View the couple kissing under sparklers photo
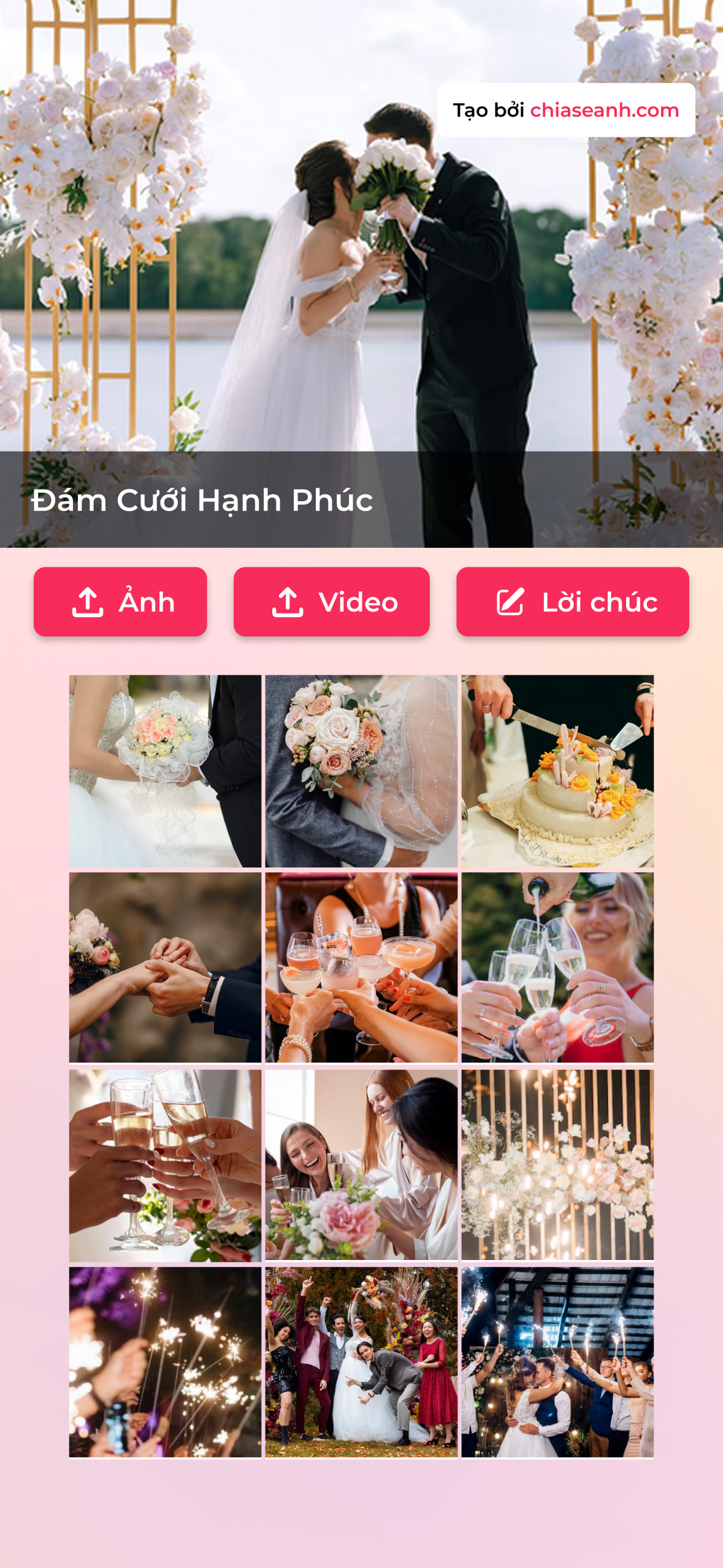Image resolution: width=723 pixels, height=1568 pixels. click(557, 1362)
